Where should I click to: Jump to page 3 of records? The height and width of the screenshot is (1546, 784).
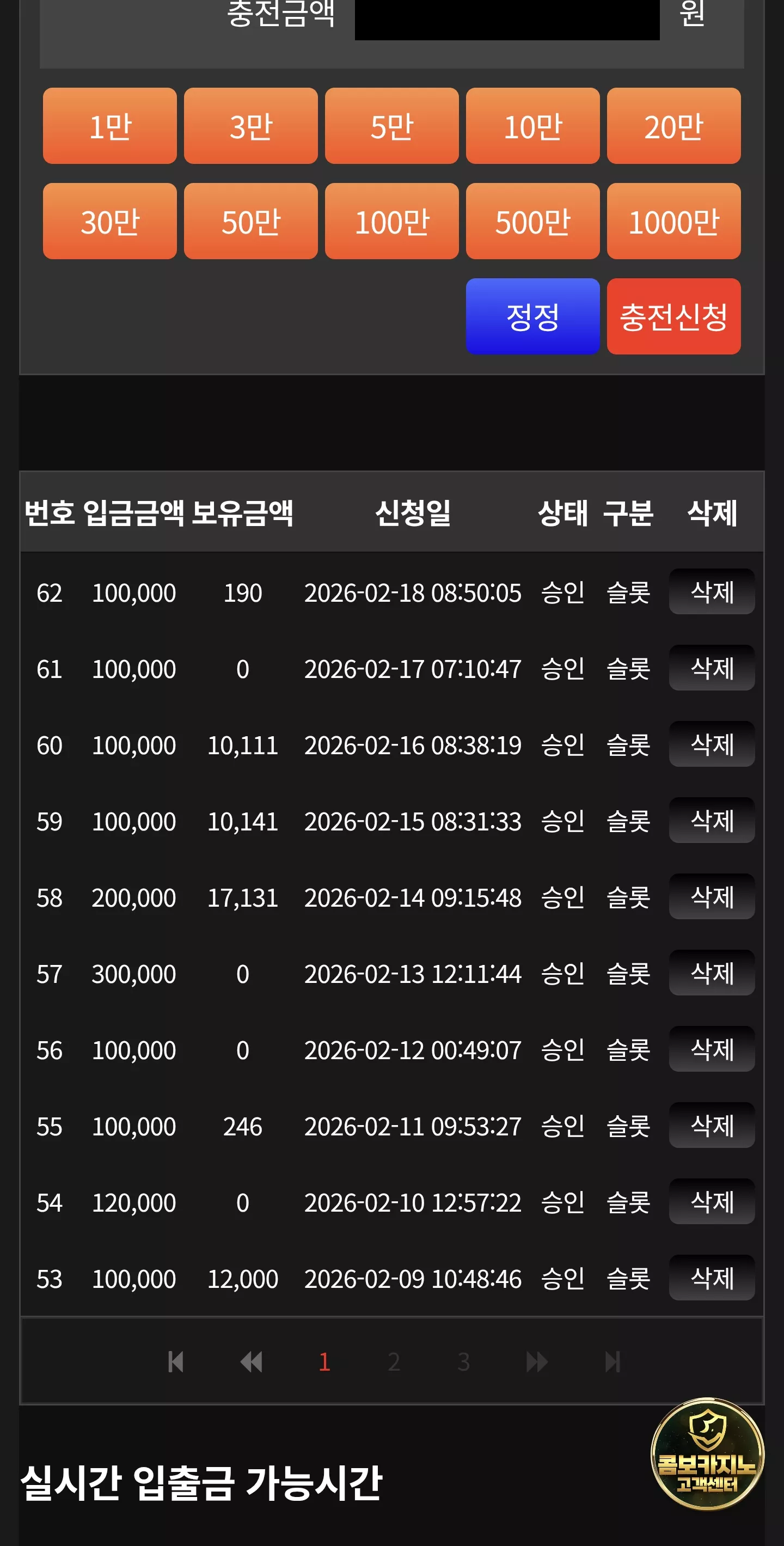pos(463,1362)
